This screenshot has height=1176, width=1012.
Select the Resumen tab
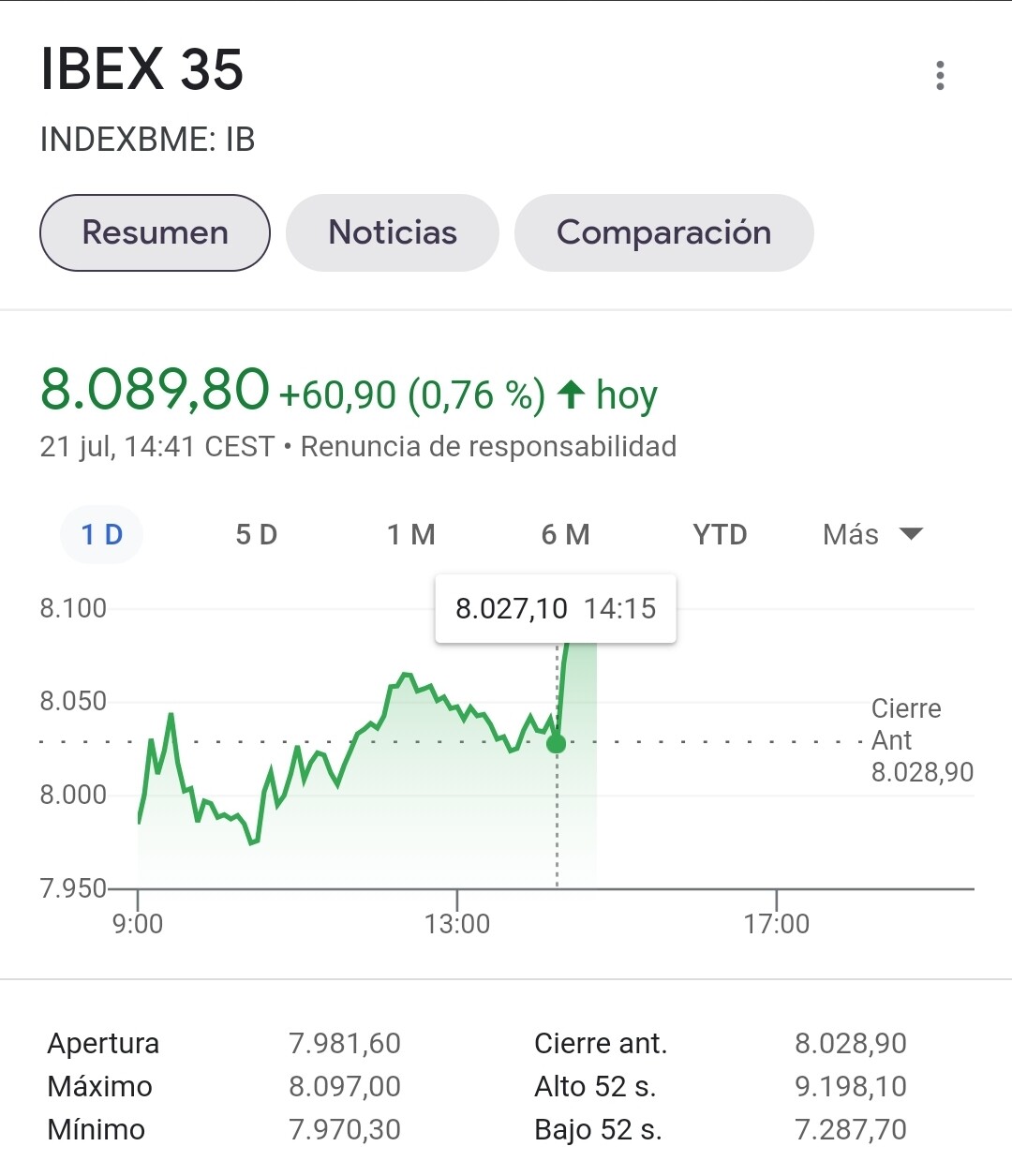click(x=155, y=232)
